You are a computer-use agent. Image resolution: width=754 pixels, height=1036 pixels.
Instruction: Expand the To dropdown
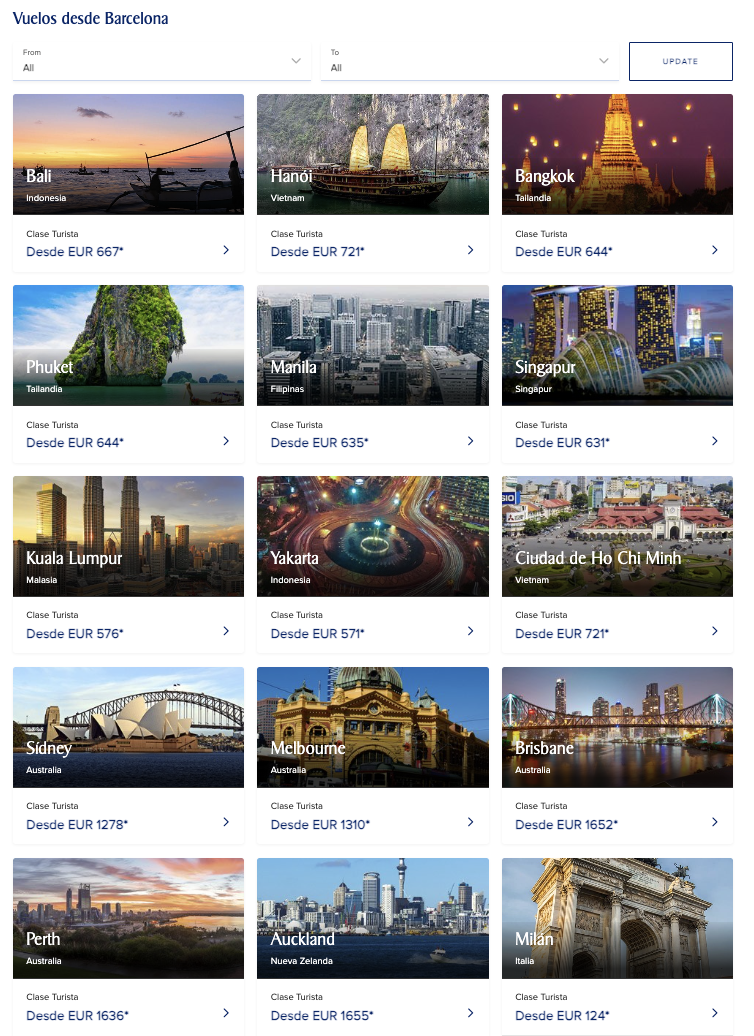(470, 61)
